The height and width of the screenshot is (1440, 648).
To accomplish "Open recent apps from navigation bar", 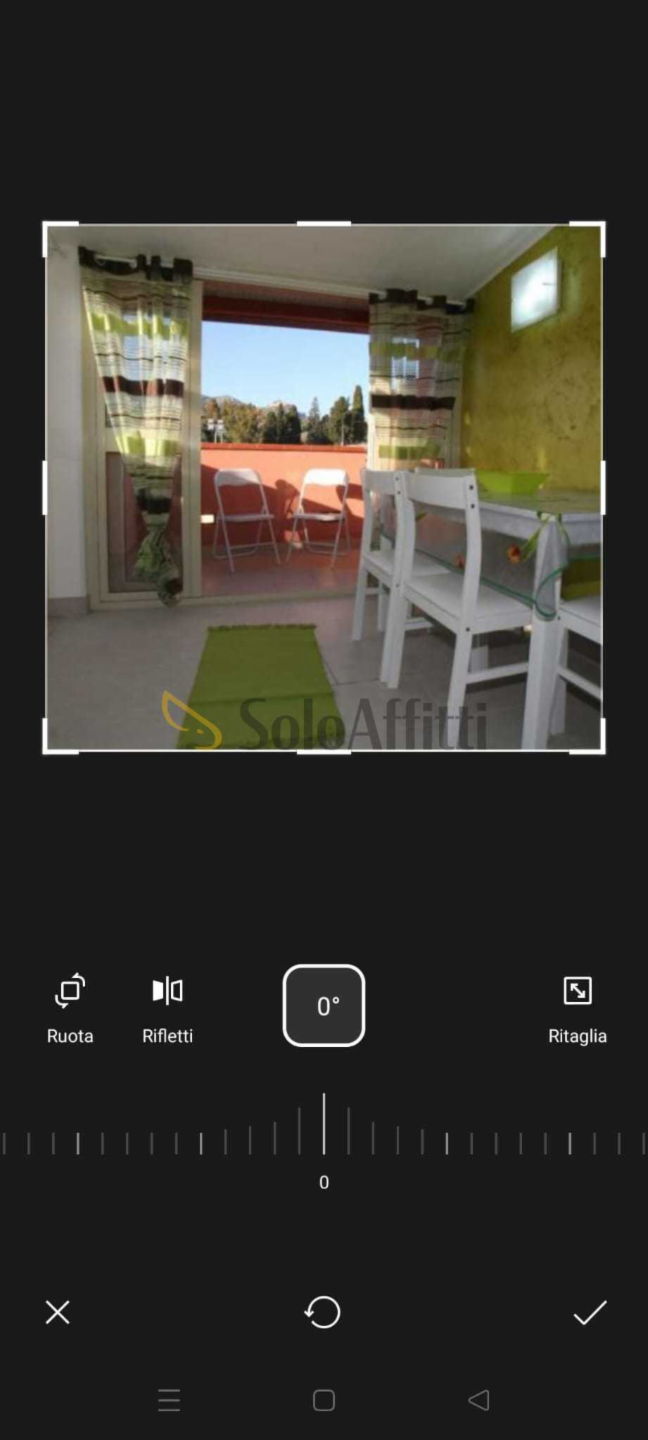I will tap(169, 1400).
